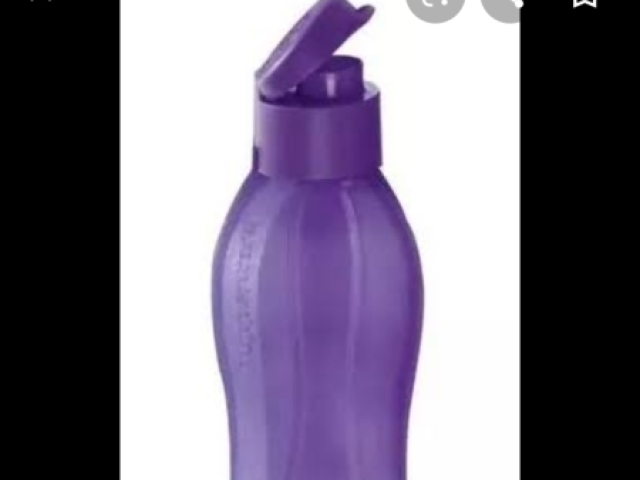Bookmark this bottle image
This screenshot has width=640, height=480.
tap(584, 4)
